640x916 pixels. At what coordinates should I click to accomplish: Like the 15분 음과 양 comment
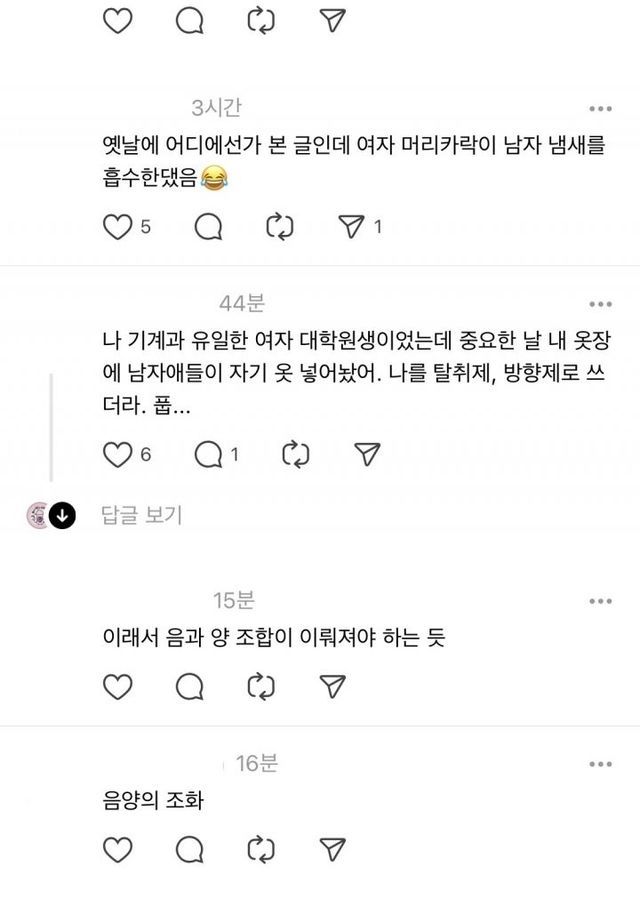[x=118, y=686]
